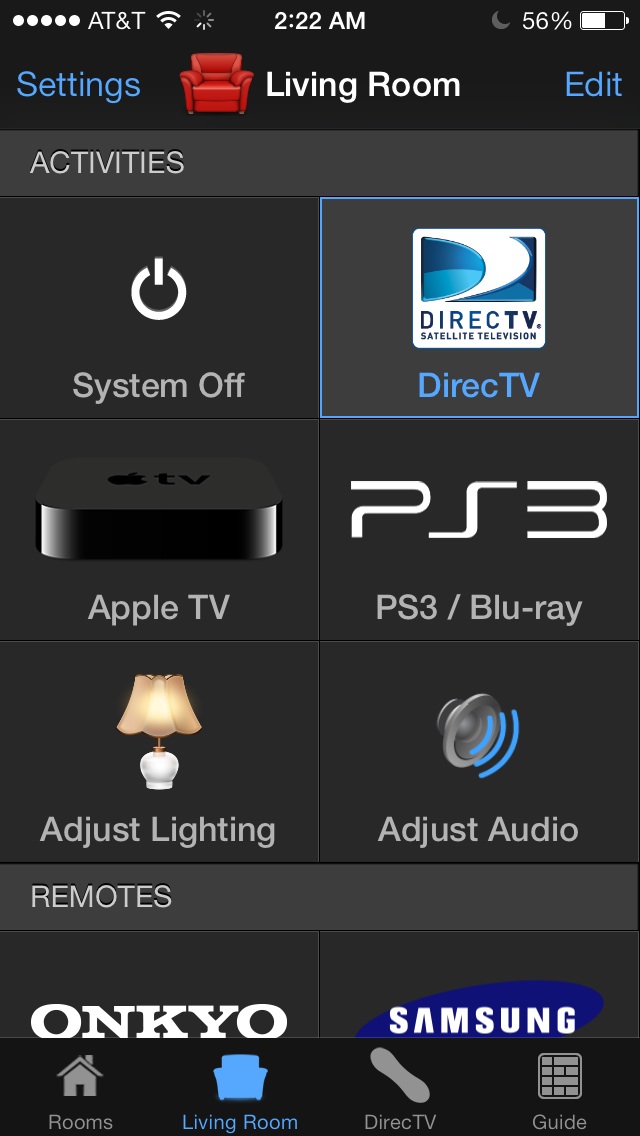Open Adjust Lighting

[159, 752]
